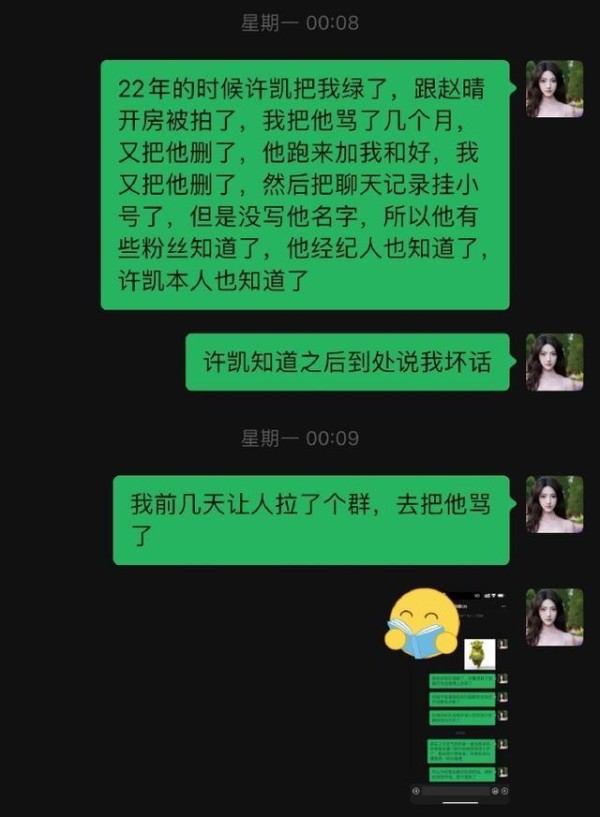Screen dimensions: 600x817
Task: Tap sender avatar beside '许凯知道之后到处说我坏话' message
Action: click(554, 362)
